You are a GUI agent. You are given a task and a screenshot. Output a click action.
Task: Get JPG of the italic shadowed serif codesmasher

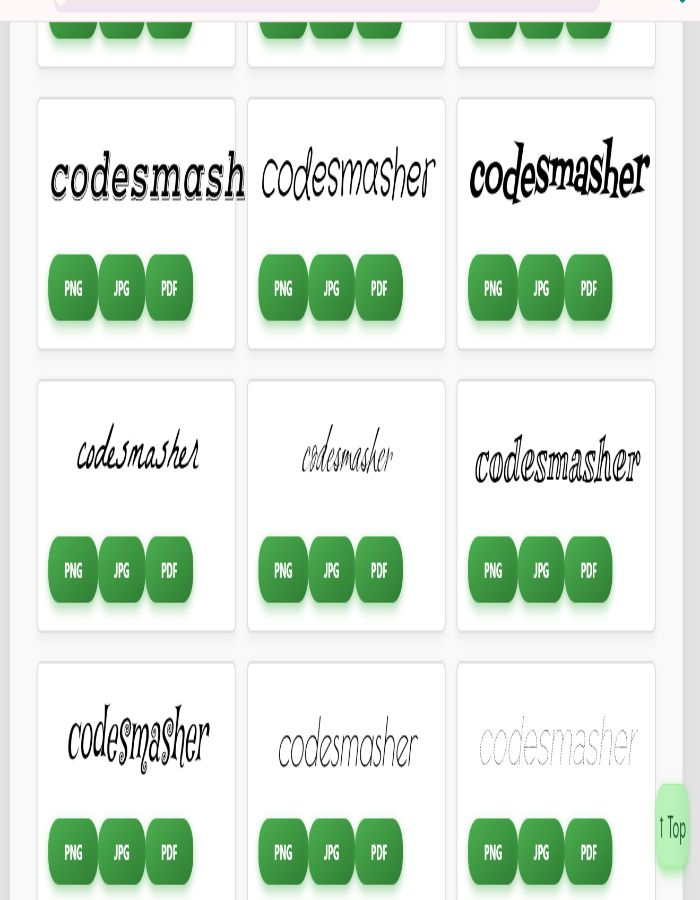541,570
